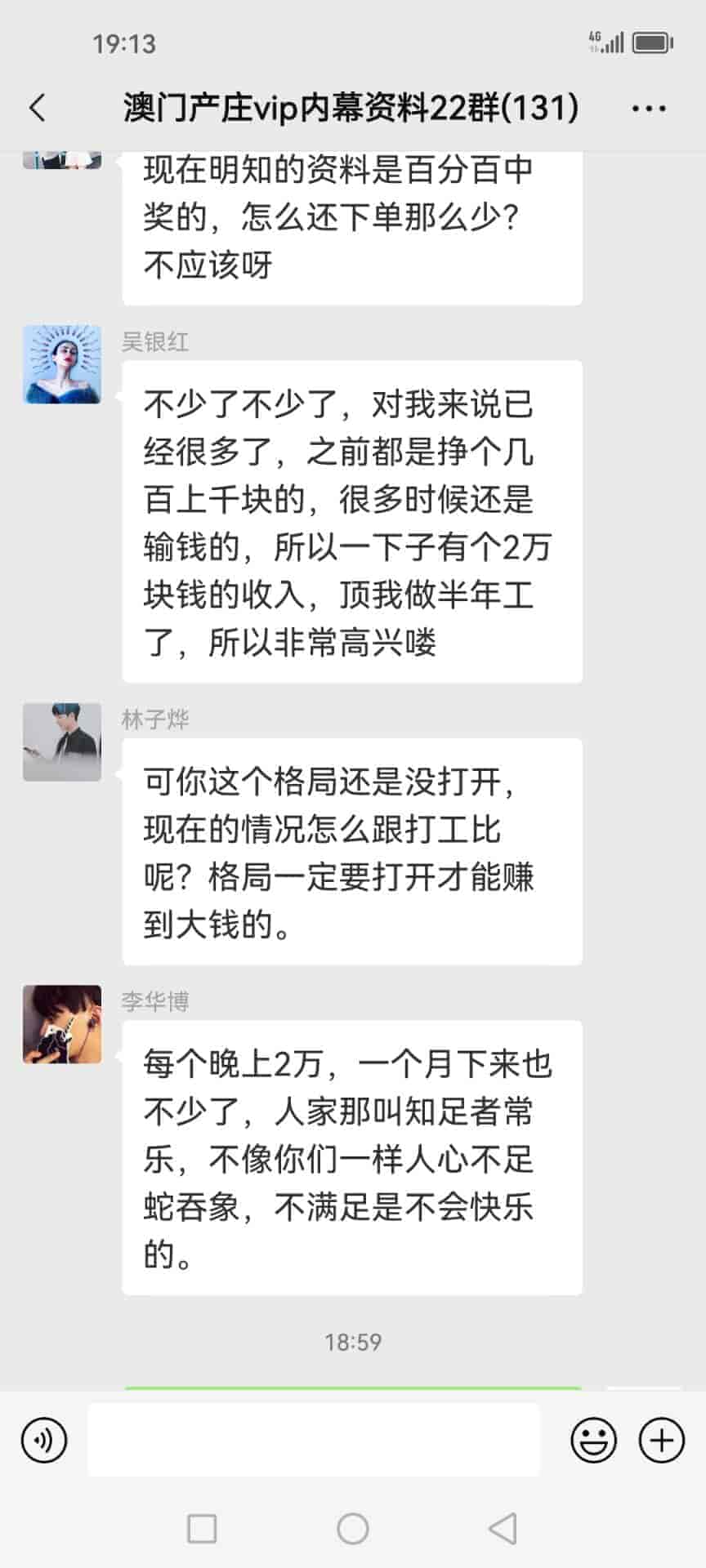Screen dimensions: 706x1568
Task: Tap 吴银红's profile avatar
Action: (62, 364)
